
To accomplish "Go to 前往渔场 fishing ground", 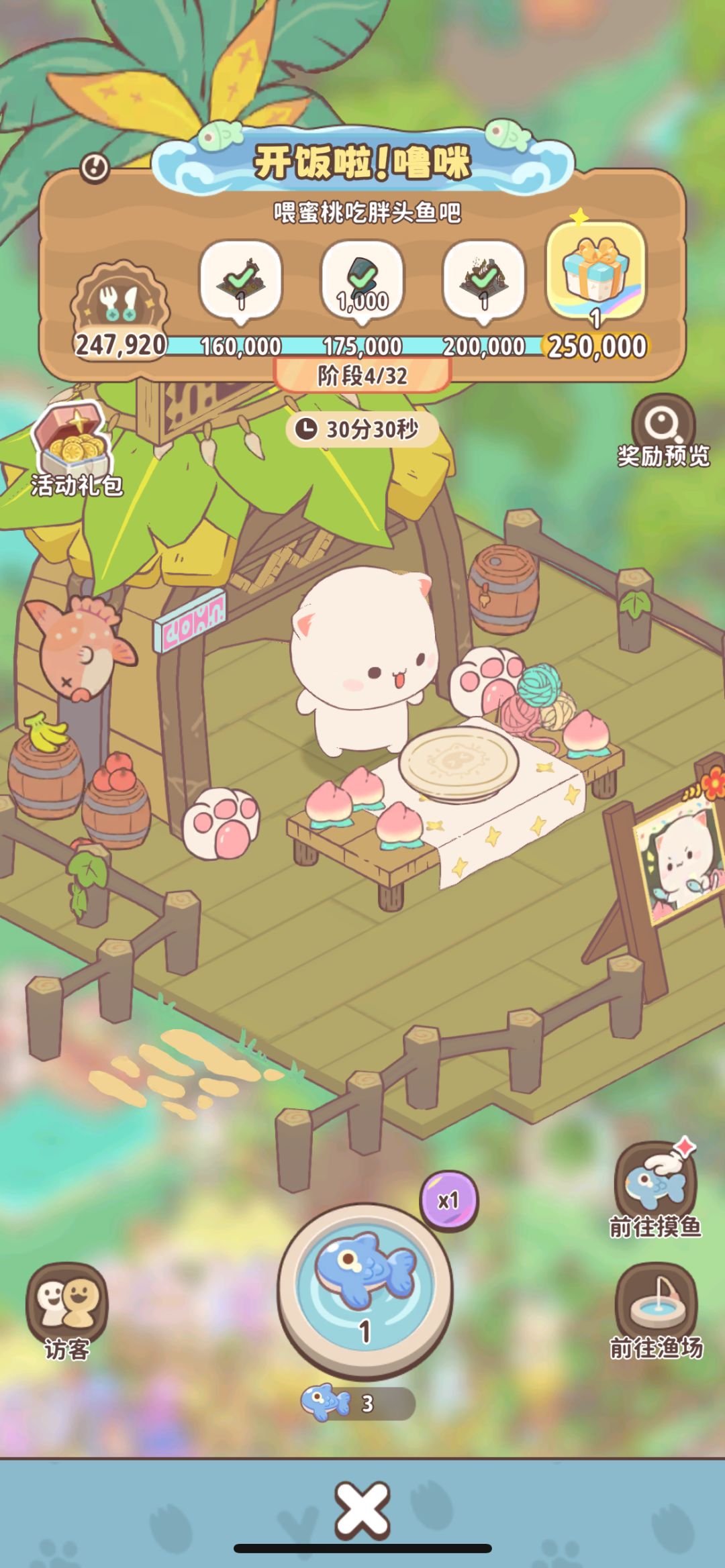I will click(x=656, y=1312).
